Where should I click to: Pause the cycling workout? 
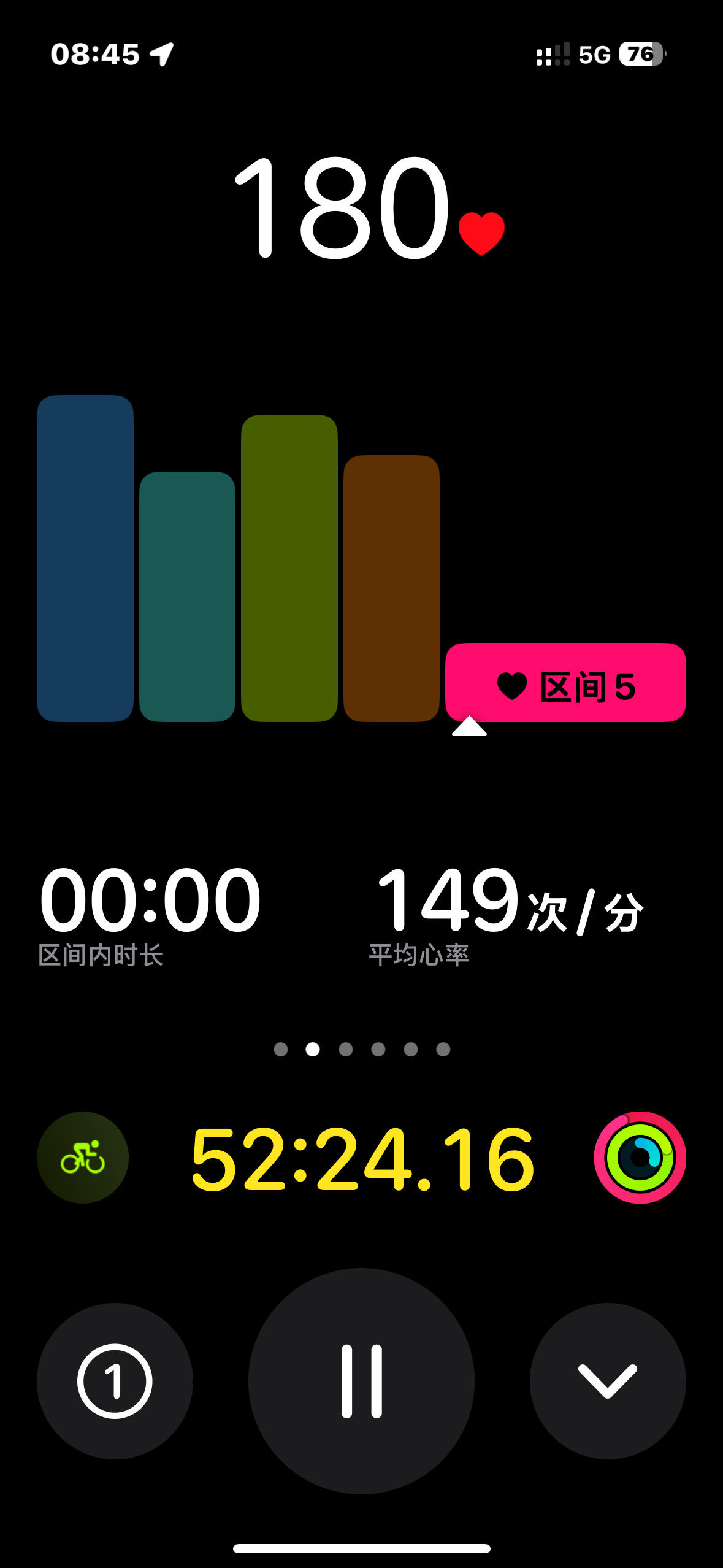(361, 1381)
